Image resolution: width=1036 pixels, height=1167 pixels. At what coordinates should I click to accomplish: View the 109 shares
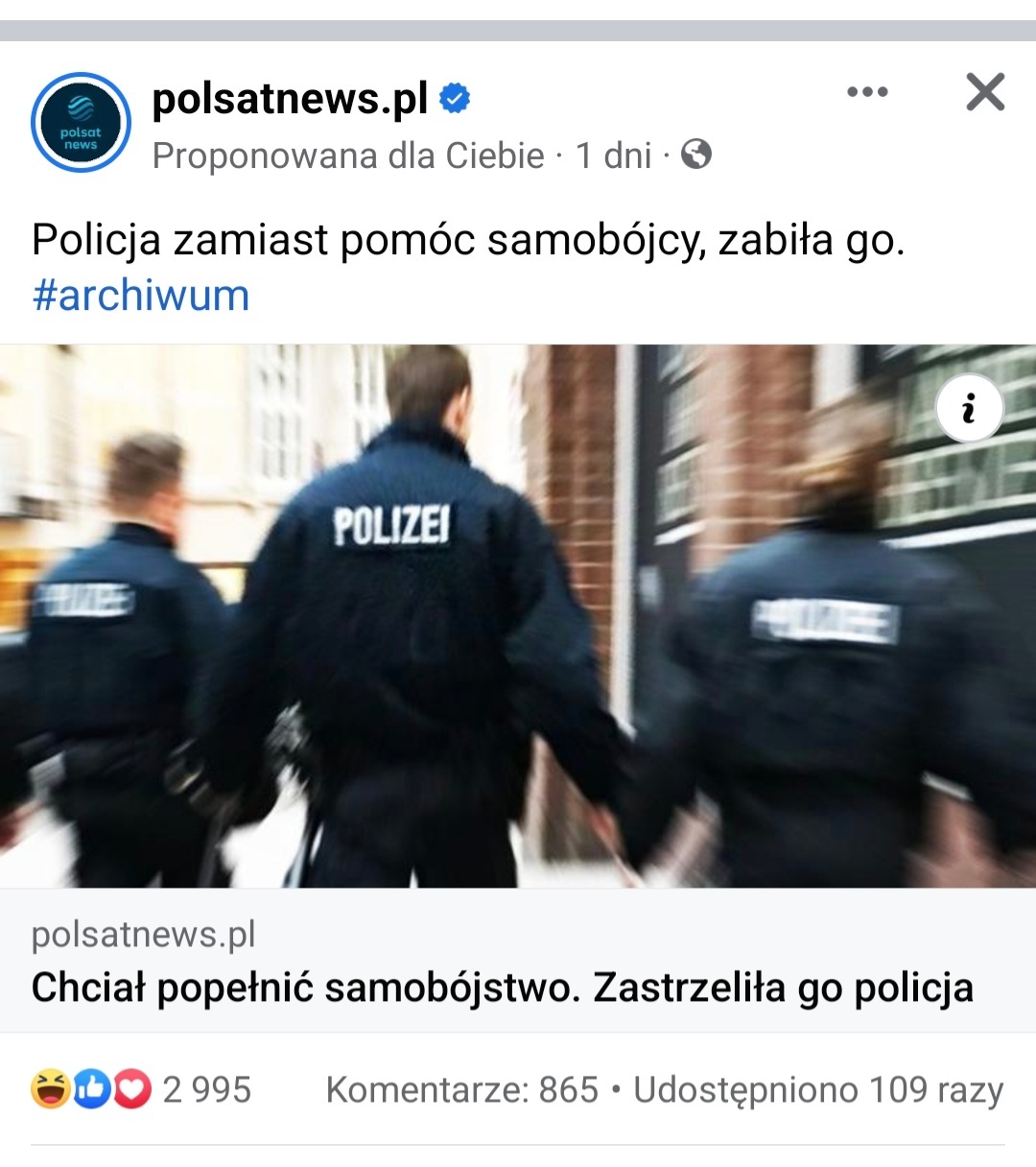[x=818, y=1090]
